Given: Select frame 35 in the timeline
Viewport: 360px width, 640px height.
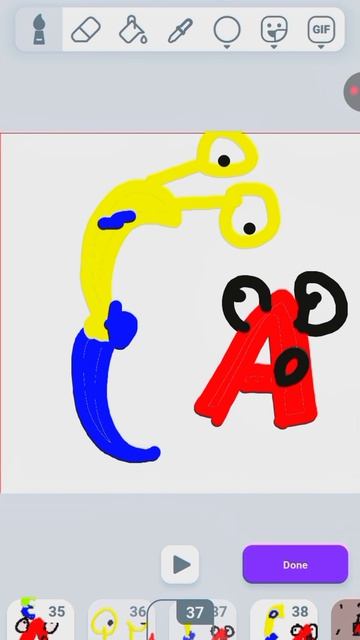Looking at the screenshot, I should 40,620.
